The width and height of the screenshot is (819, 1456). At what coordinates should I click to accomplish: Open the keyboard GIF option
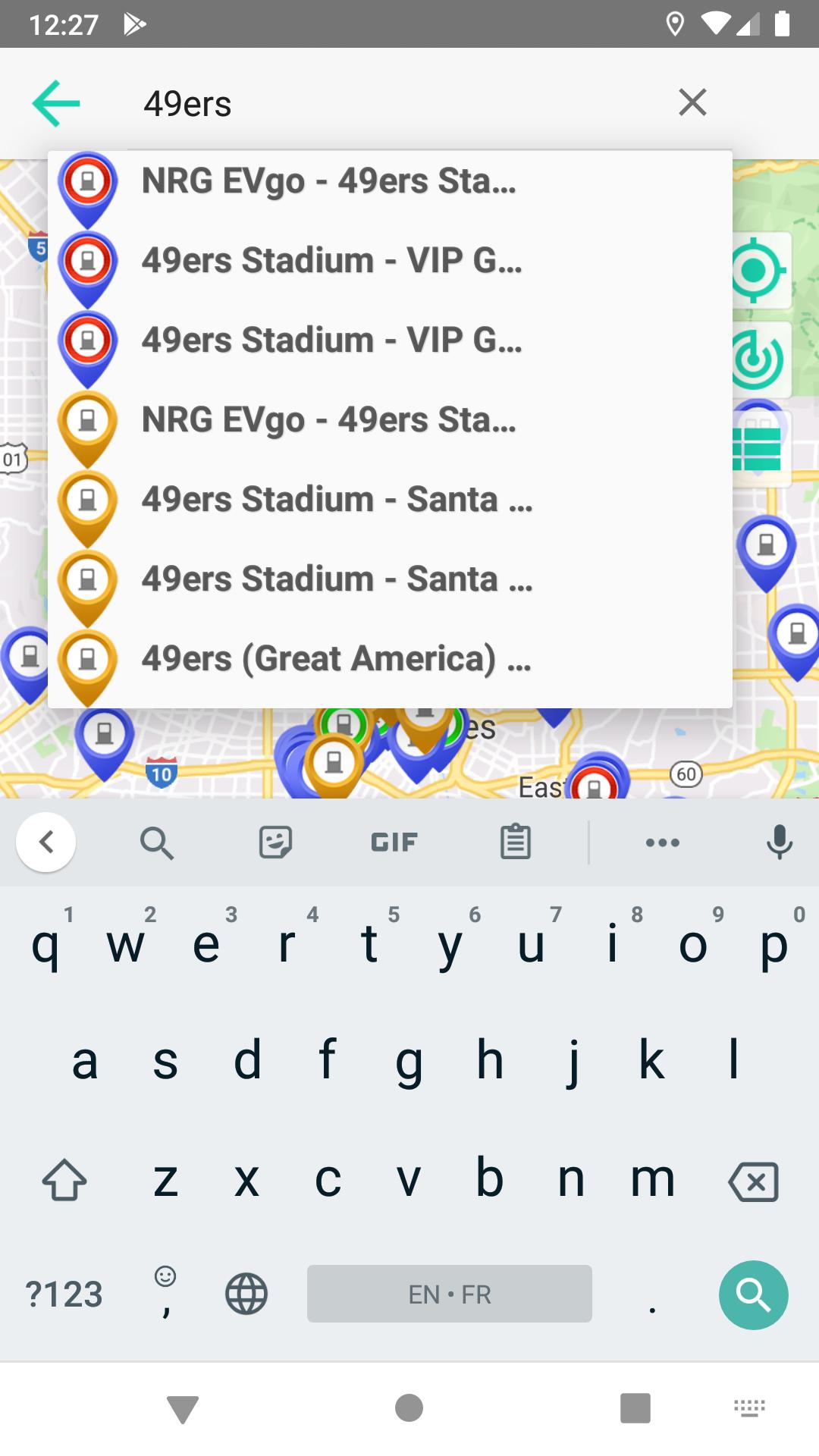tap(394, 842)
